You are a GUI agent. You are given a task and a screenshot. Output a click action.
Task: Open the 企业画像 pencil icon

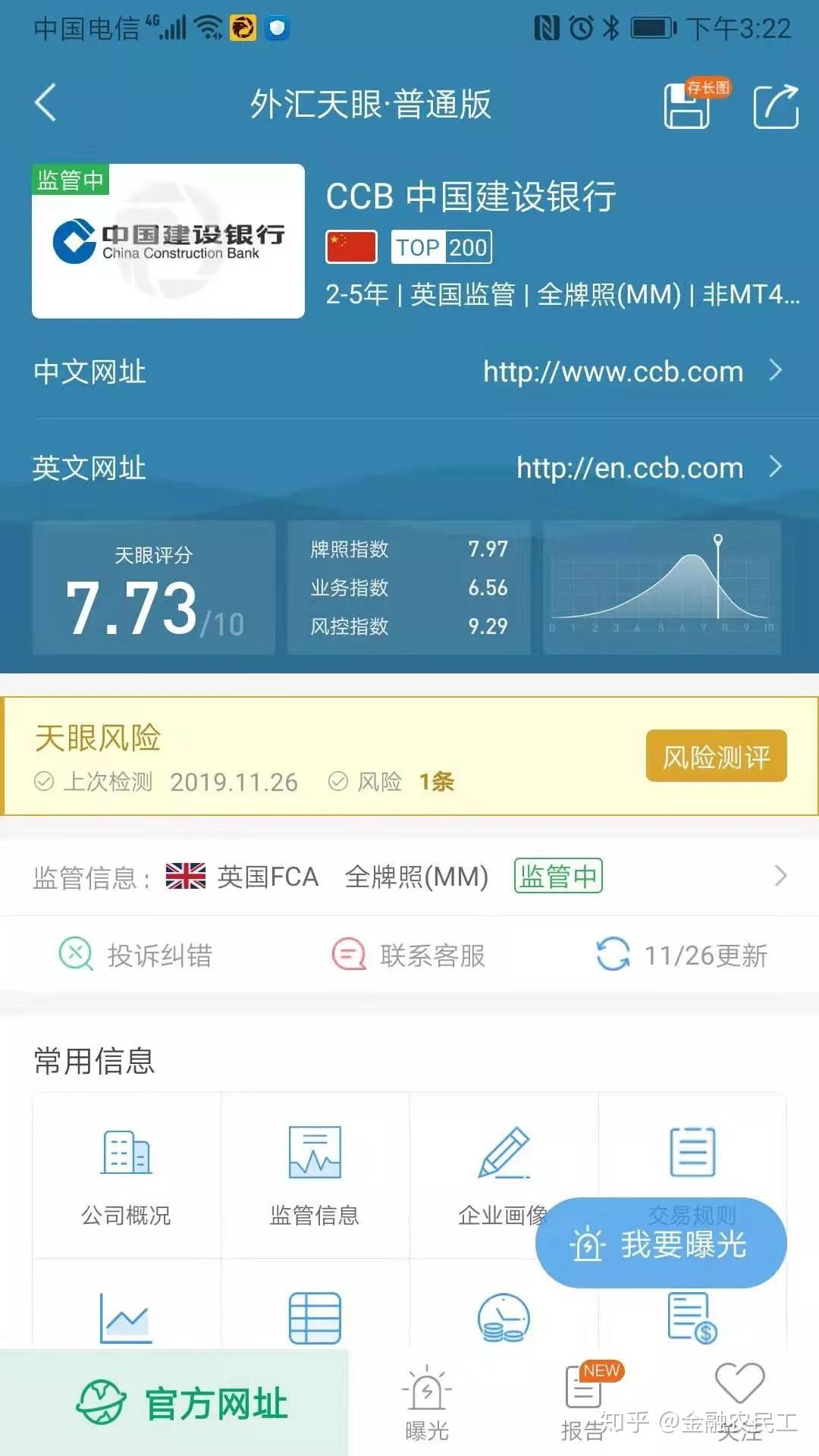pyautogui.click(x=503, y=1153)
